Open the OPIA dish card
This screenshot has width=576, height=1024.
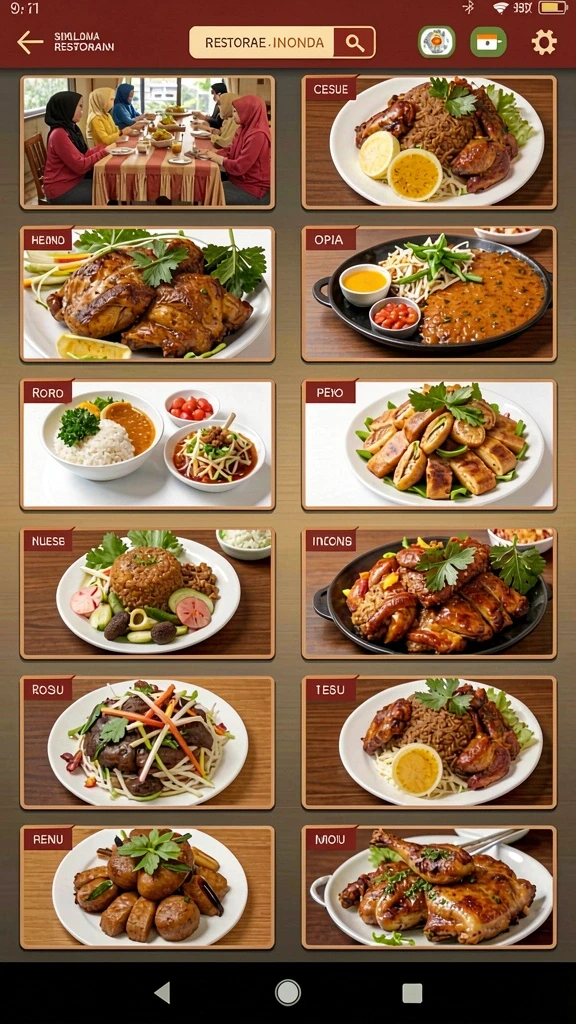pos(429,294)
